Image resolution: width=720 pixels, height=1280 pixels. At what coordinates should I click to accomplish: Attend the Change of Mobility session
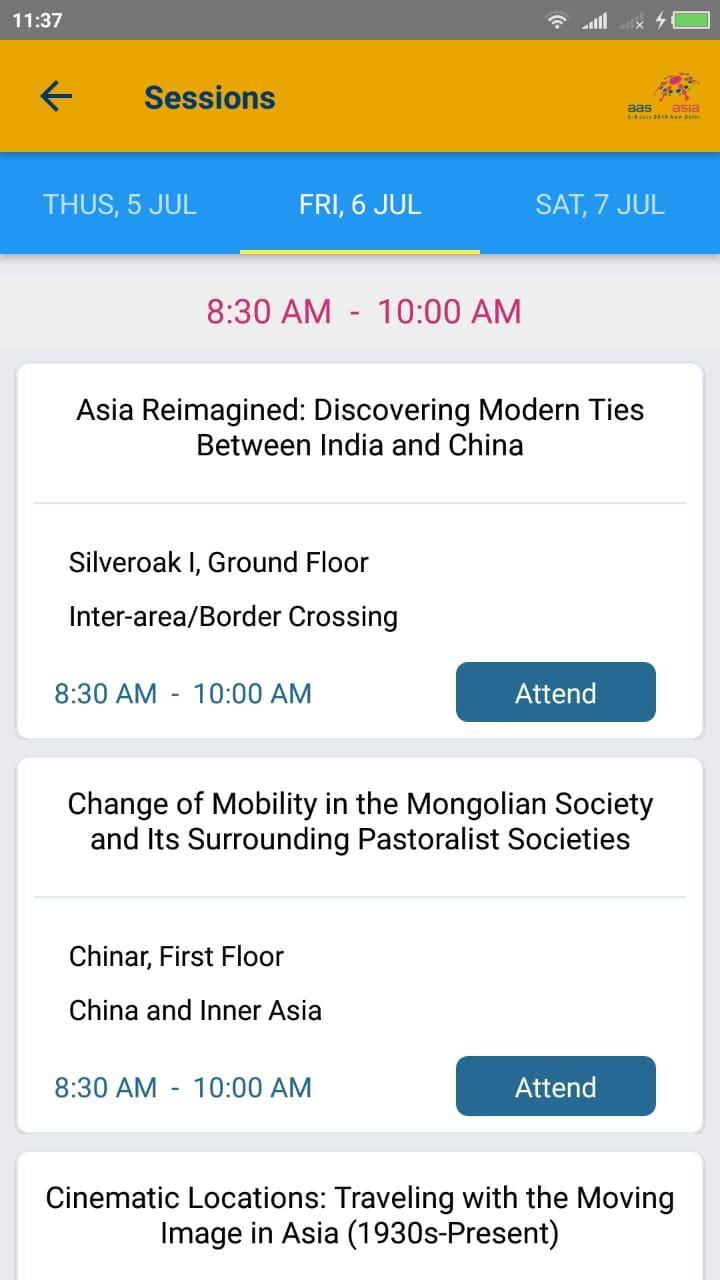click(x=555, y=1086)
